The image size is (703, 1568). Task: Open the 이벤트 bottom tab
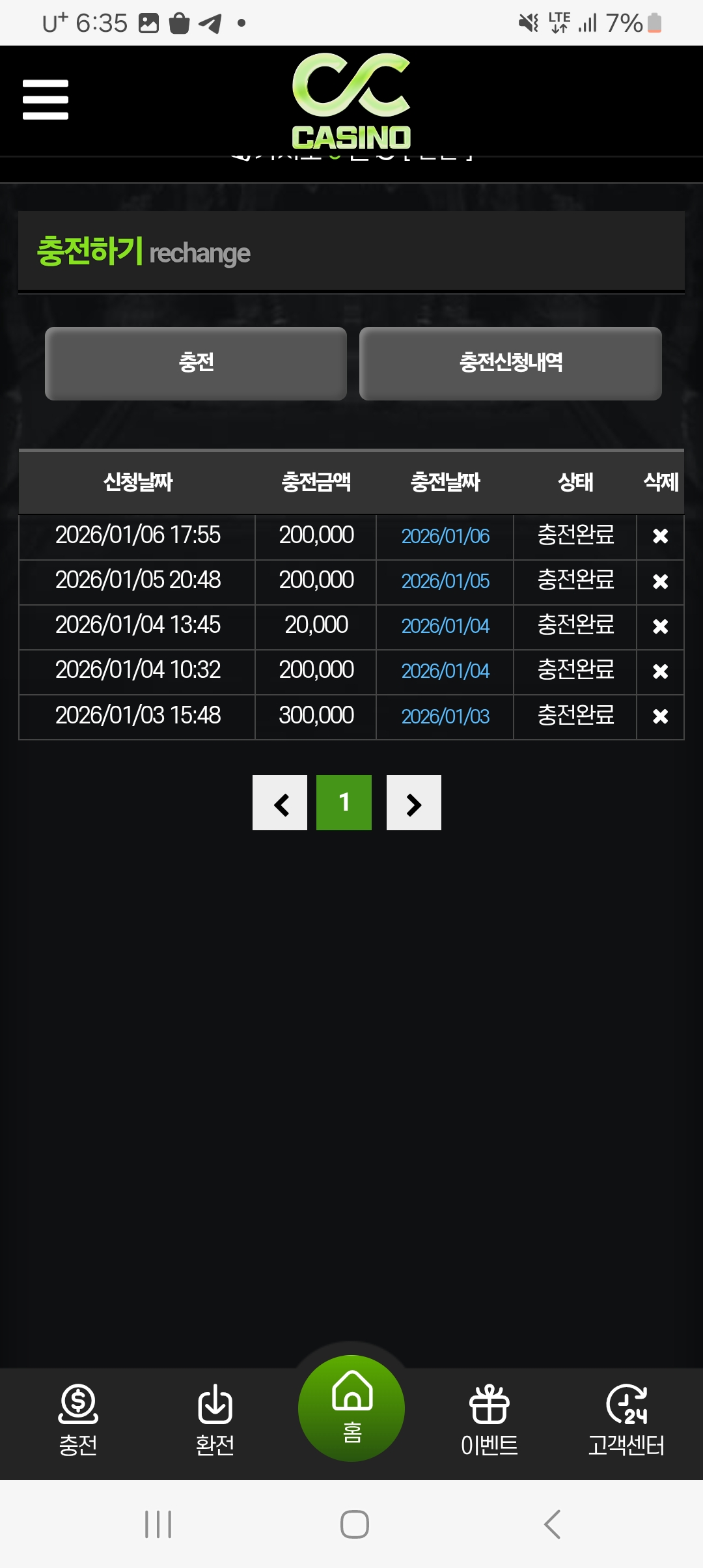[489, 1421]
